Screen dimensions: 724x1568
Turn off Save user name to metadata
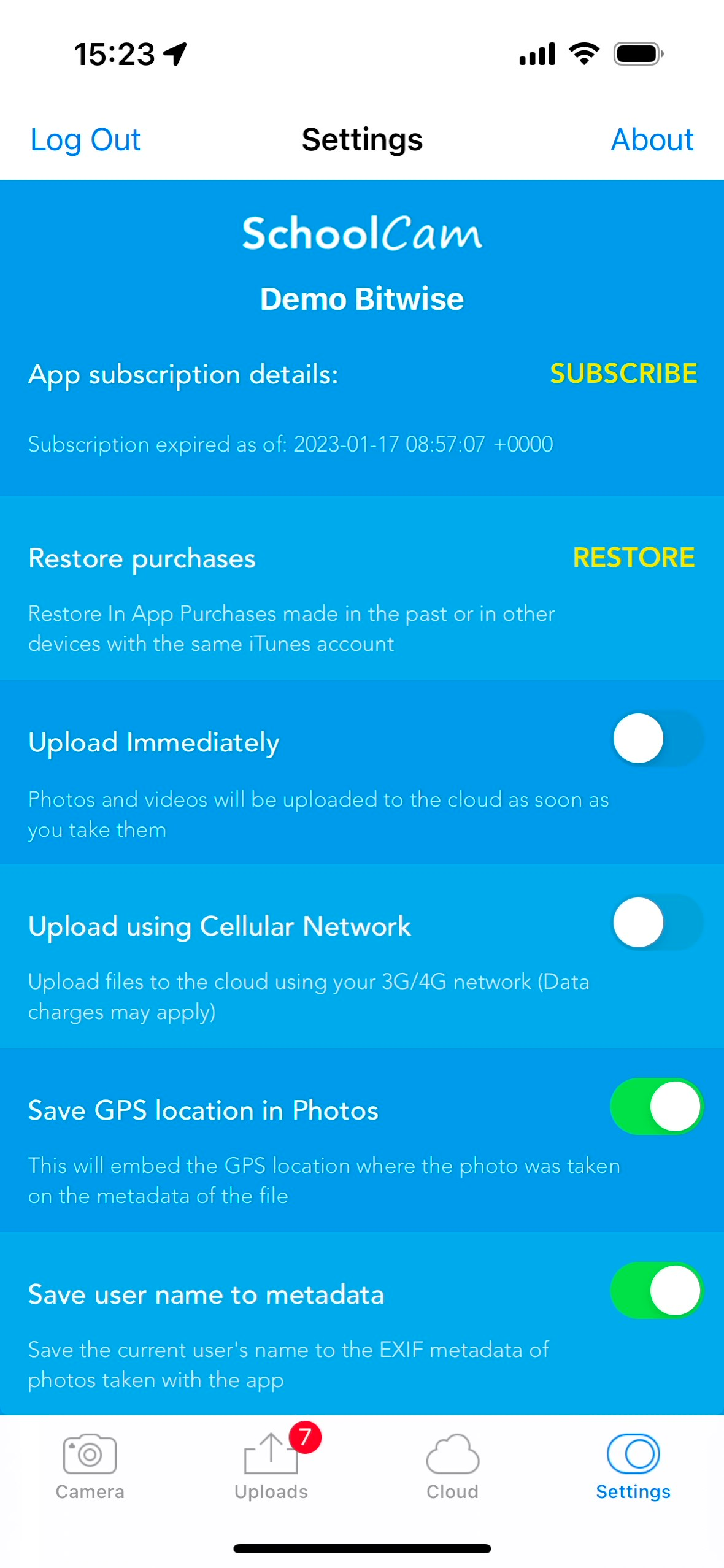coord(657,1291)
